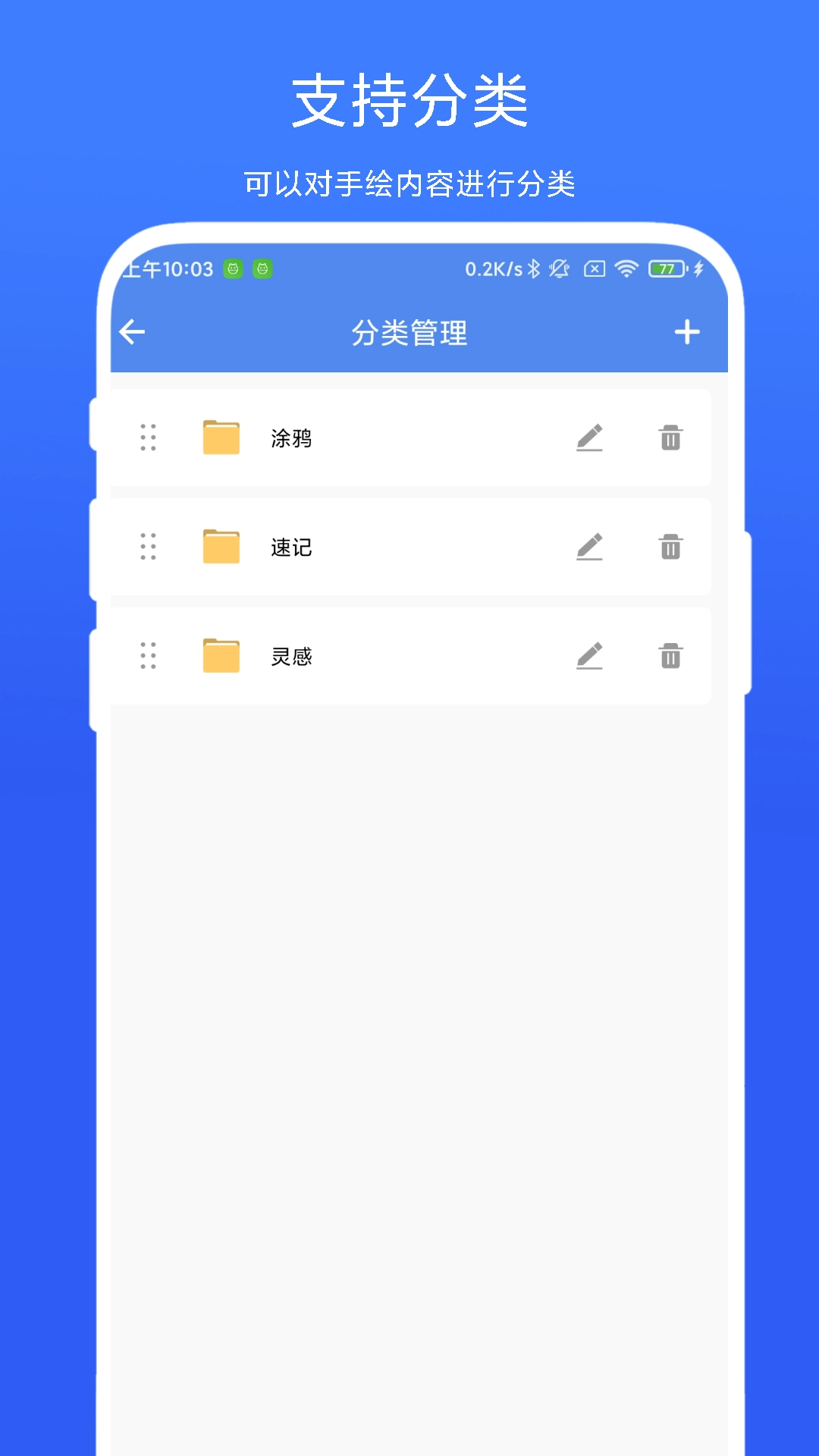Click the plus icon to add a category
The image size is (819, 1456).
687,331
